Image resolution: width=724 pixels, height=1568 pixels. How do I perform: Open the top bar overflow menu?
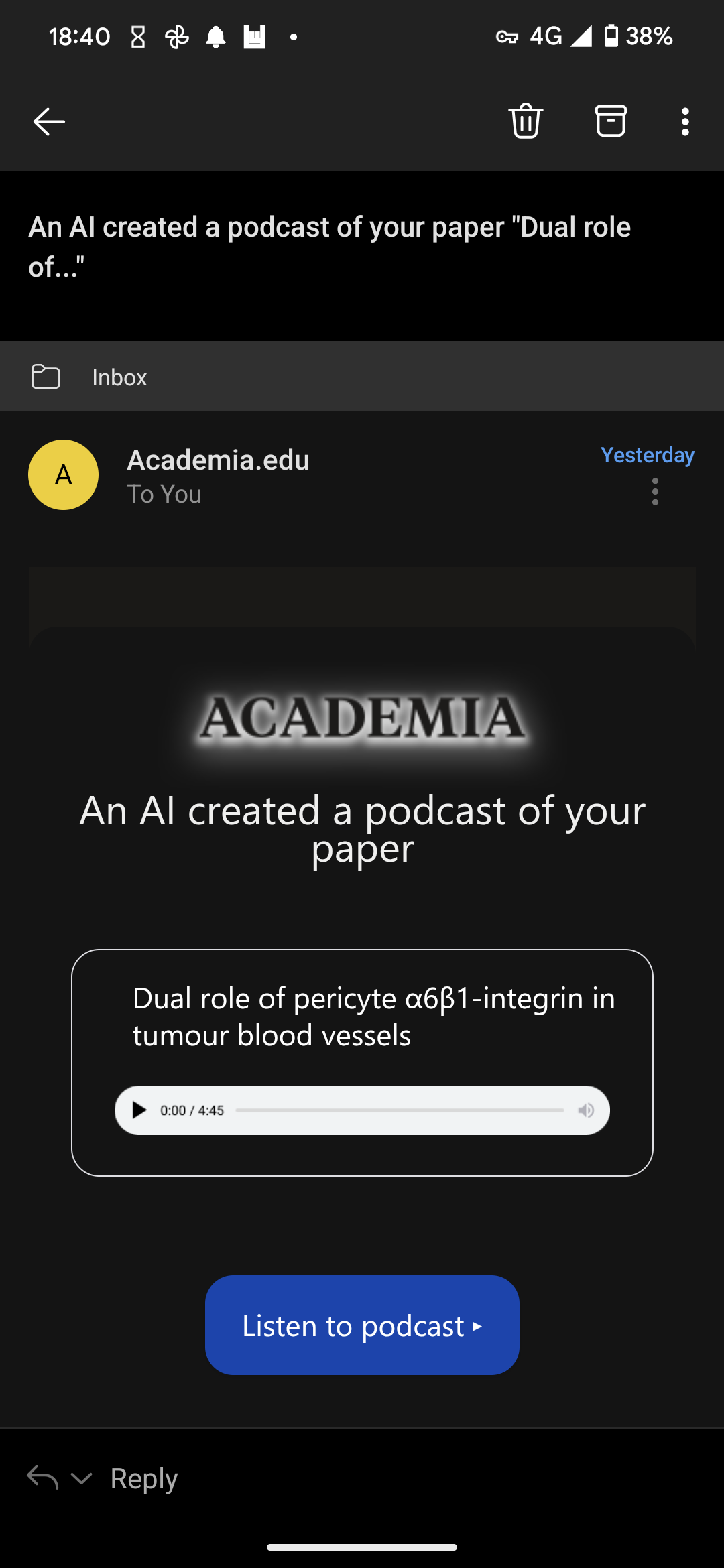[685, 121]
